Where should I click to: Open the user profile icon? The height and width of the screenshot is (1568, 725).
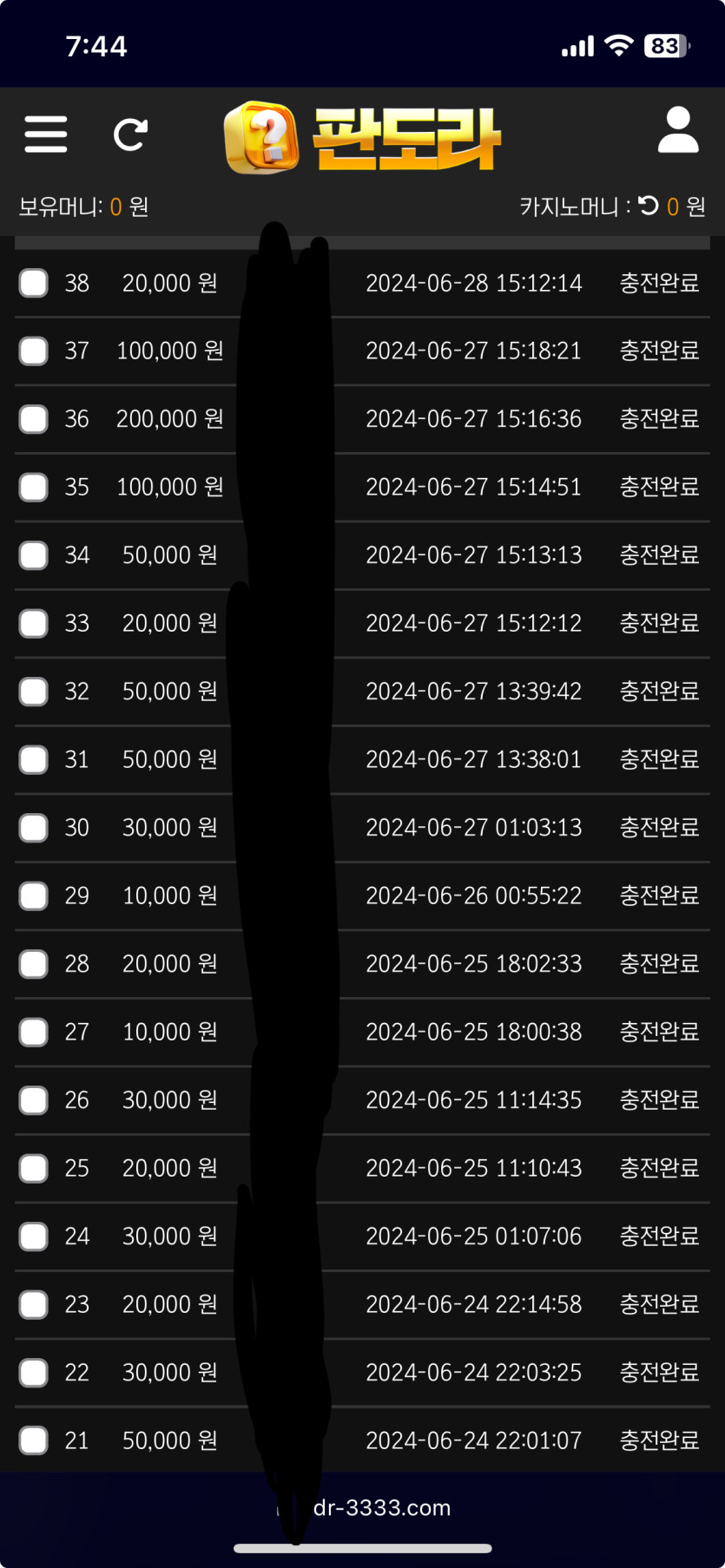[678, 131]
